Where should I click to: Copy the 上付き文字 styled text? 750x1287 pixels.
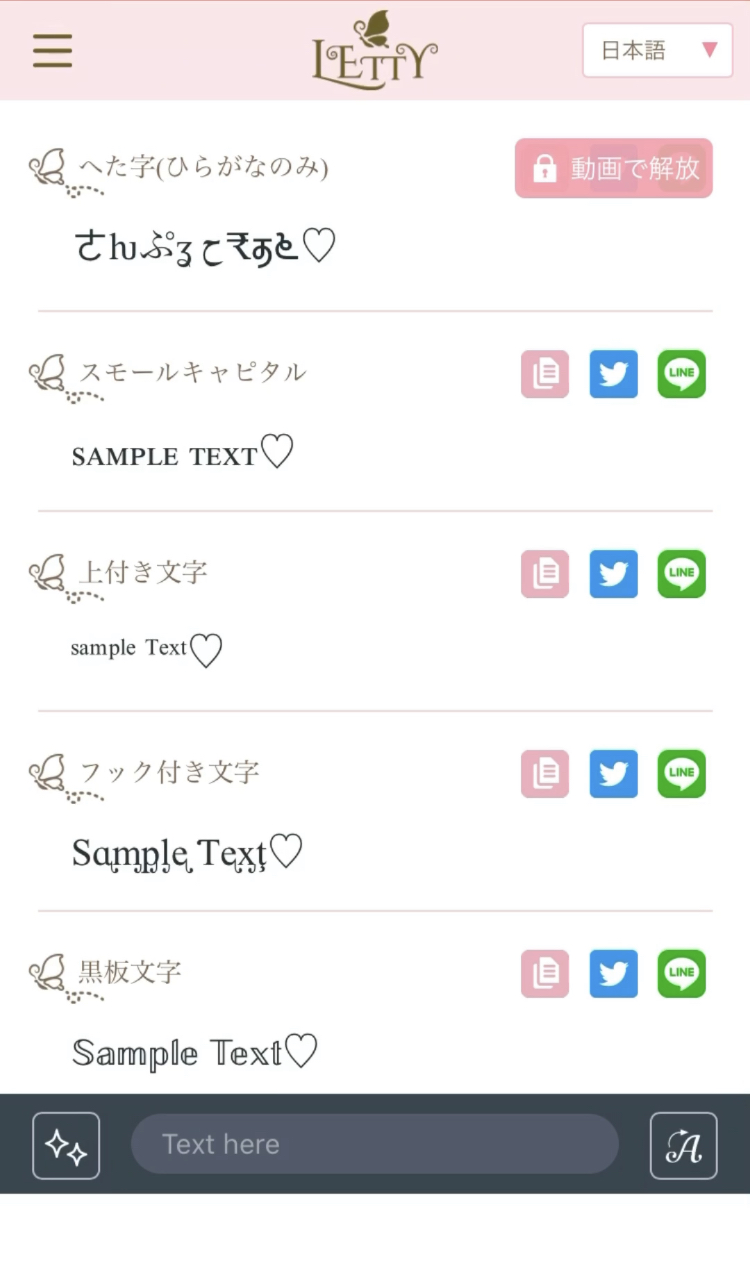(x=544, y=574)
